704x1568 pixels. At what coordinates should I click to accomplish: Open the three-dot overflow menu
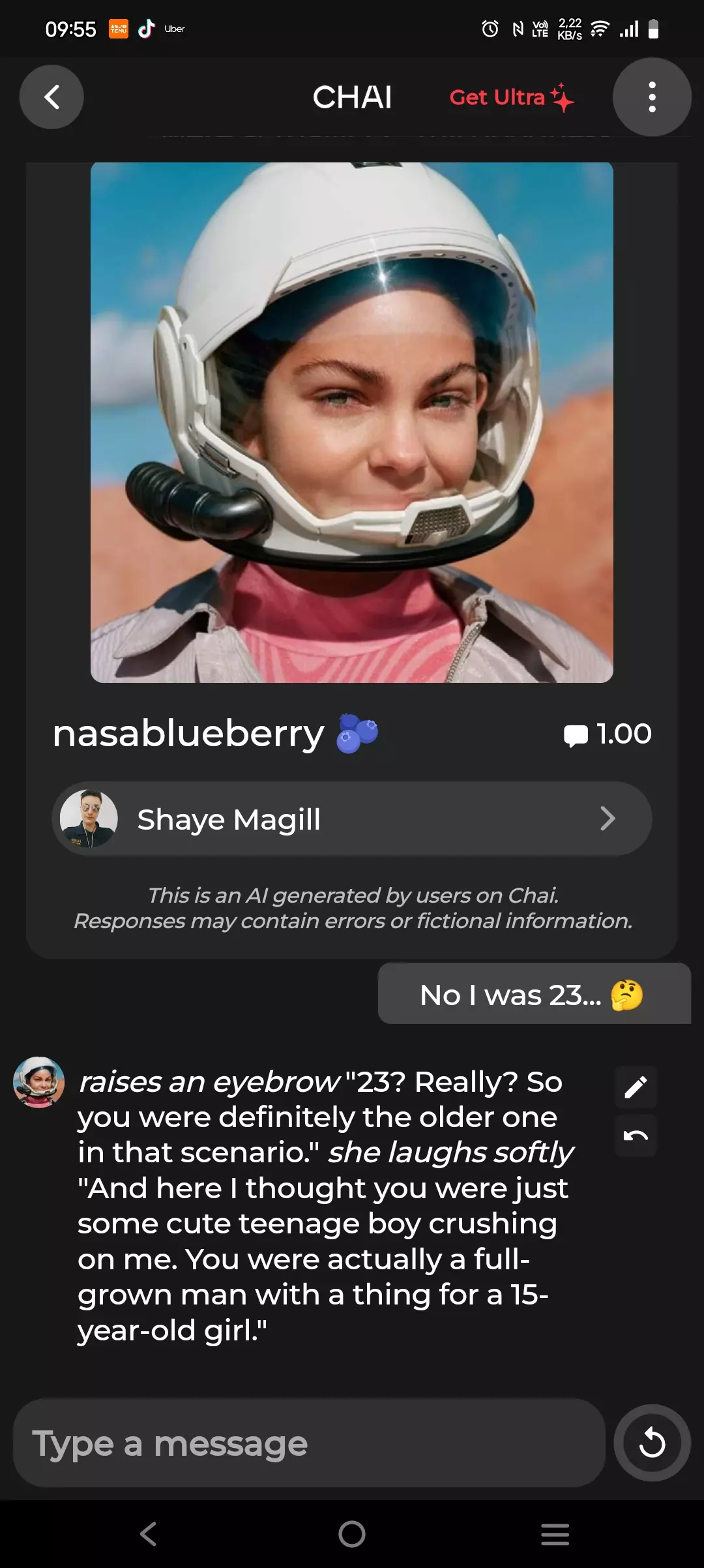pyautogui.click(x=652, y=97)
